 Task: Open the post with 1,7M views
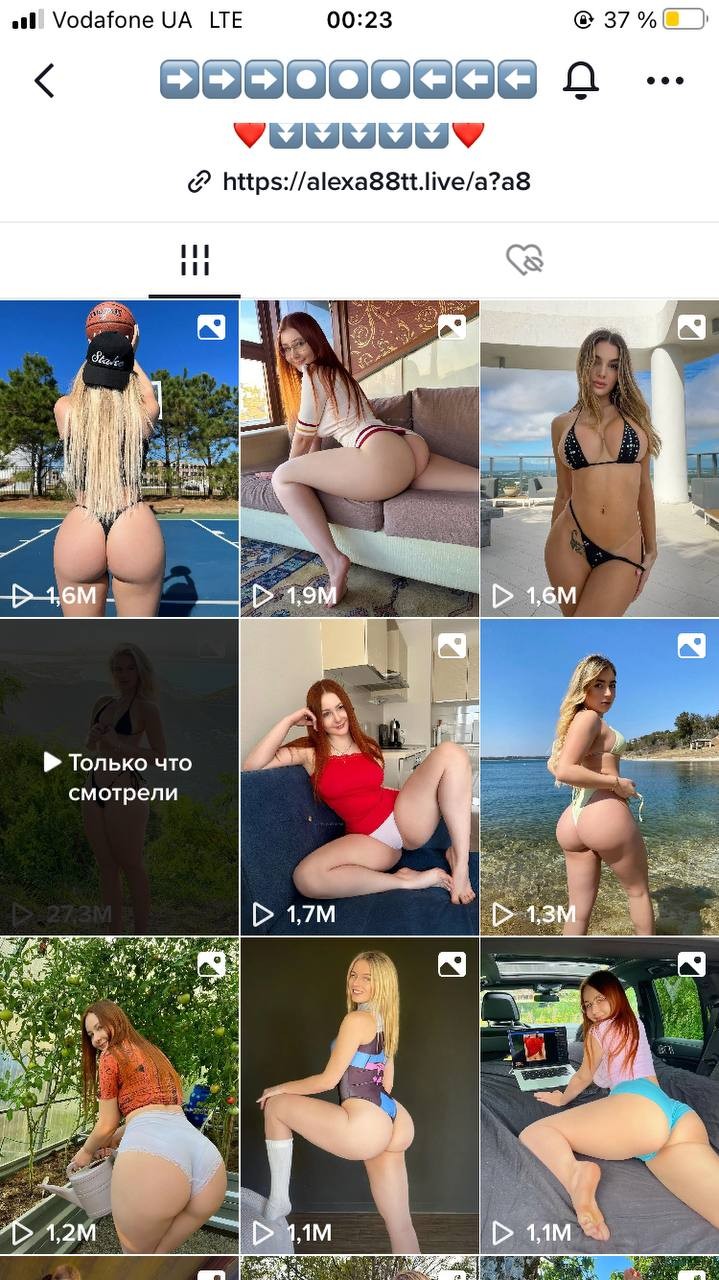tap(359, 777)
